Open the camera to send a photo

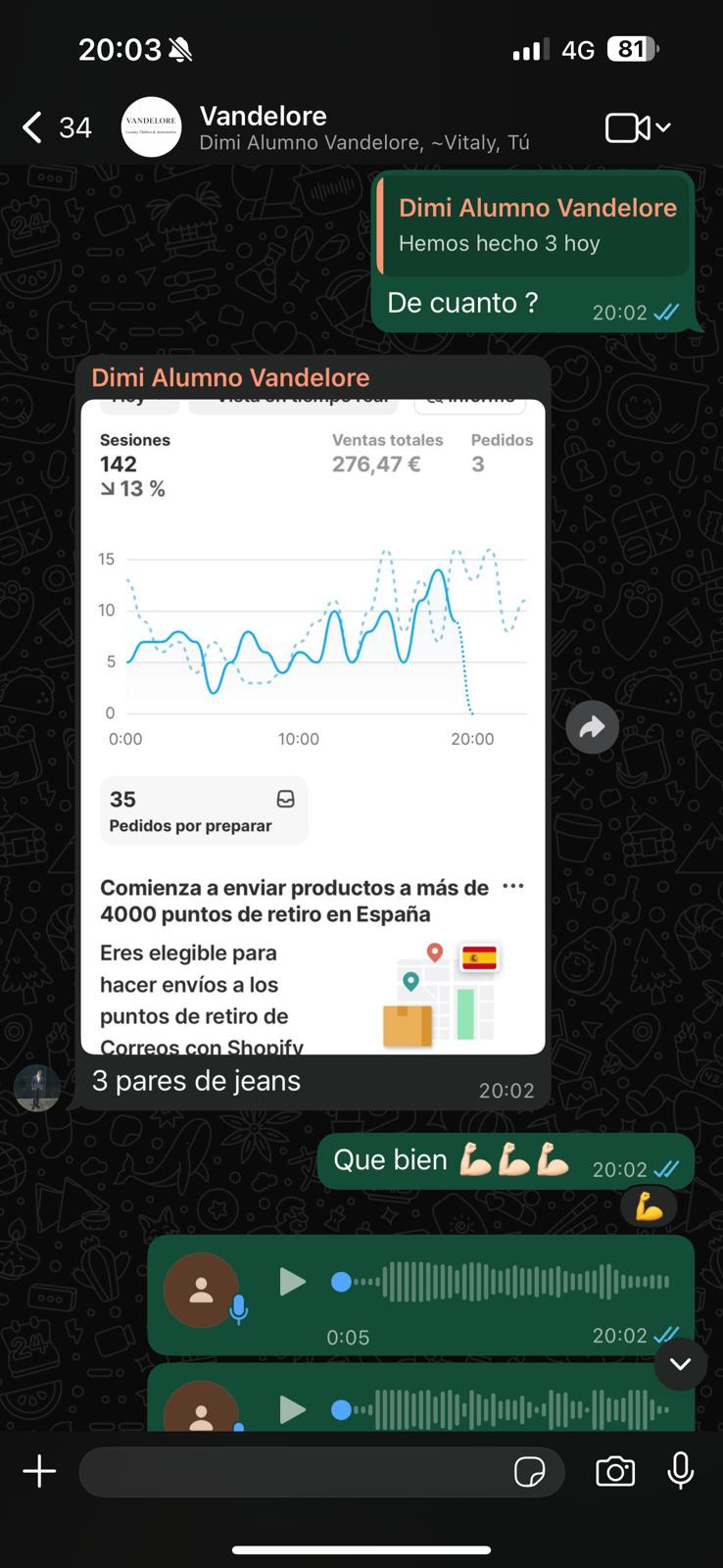[615, 1471]
